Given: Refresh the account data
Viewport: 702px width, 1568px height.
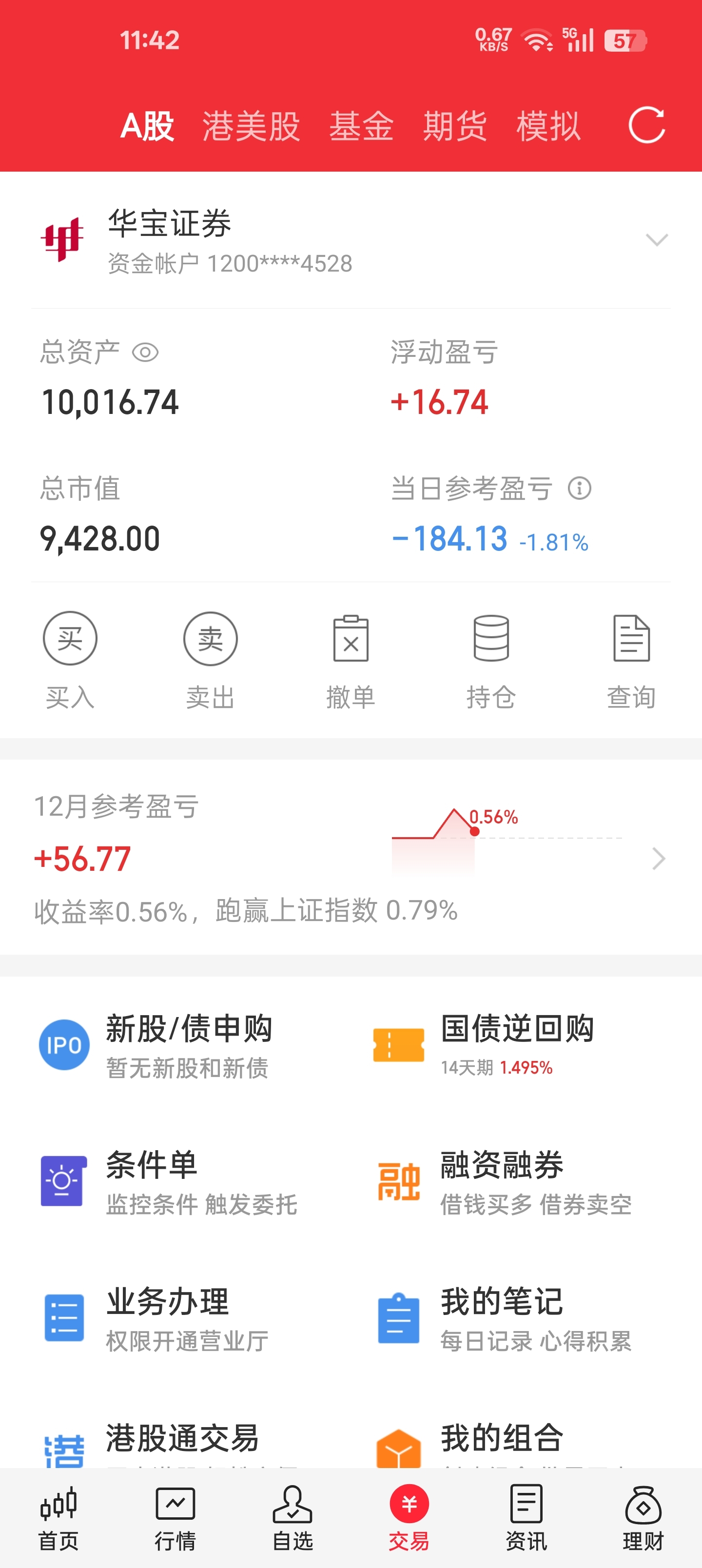Looking at the screenshot, I should 646,125.
